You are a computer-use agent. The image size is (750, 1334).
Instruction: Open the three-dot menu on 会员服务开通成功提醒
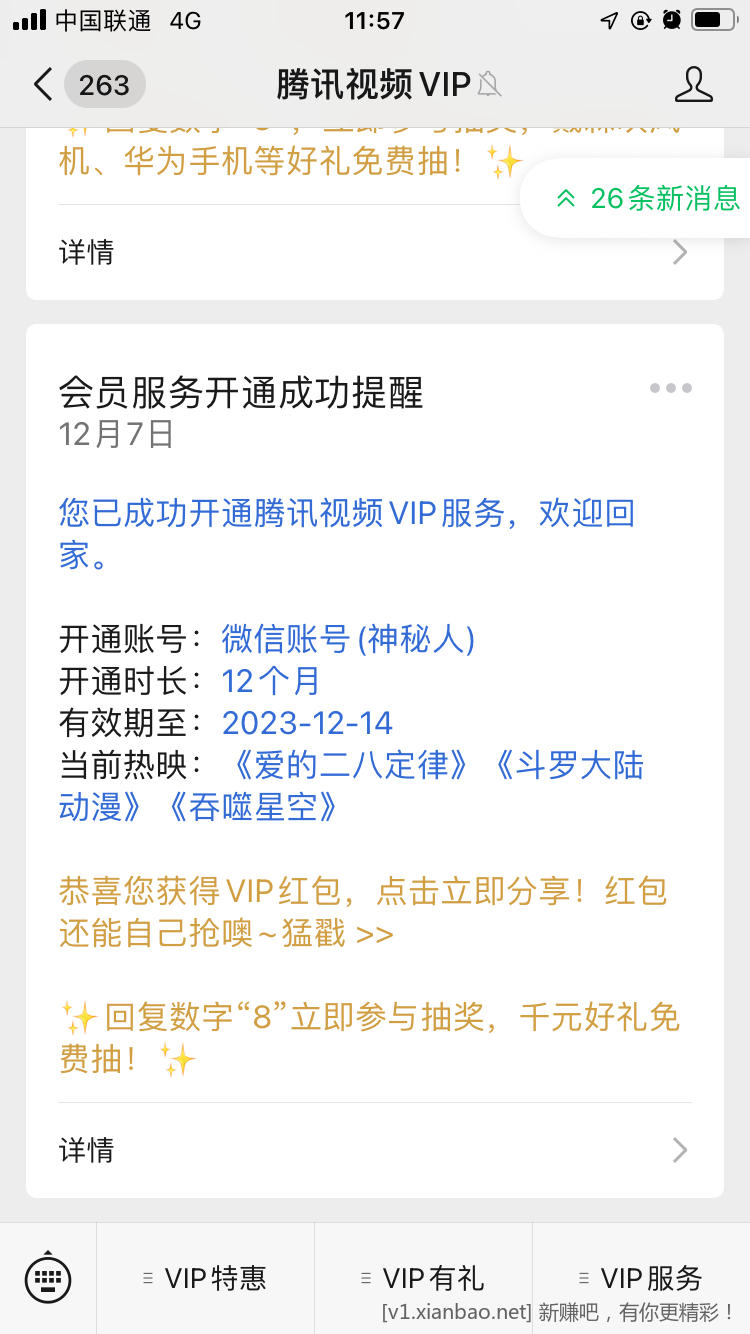670,388
